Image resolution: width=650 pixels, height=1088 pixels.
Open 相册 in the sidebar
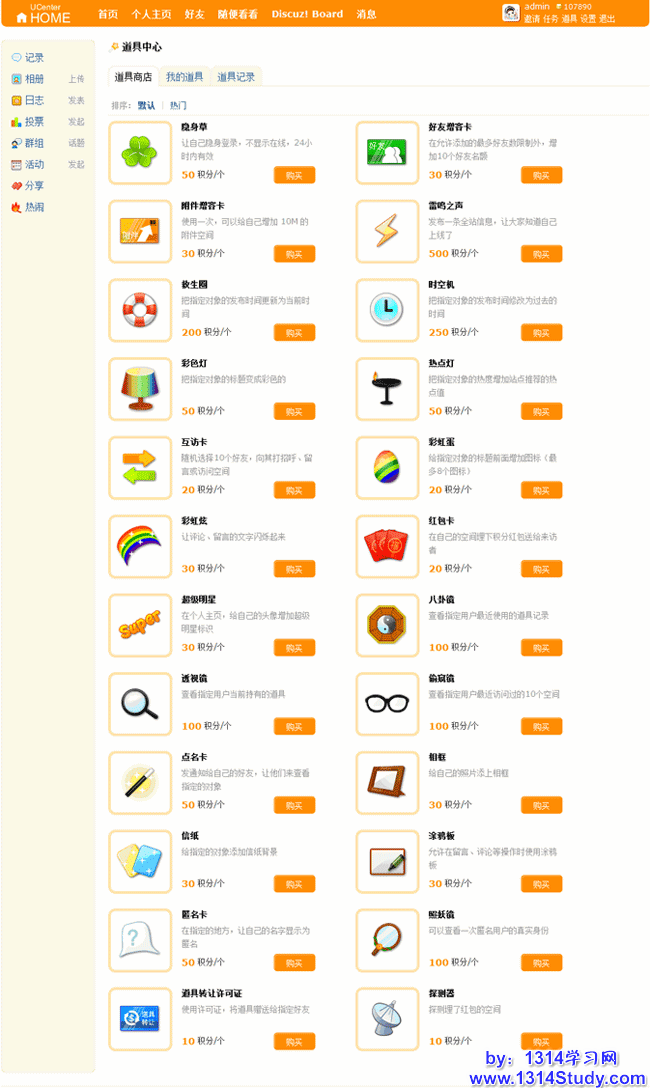coord(34,79)
